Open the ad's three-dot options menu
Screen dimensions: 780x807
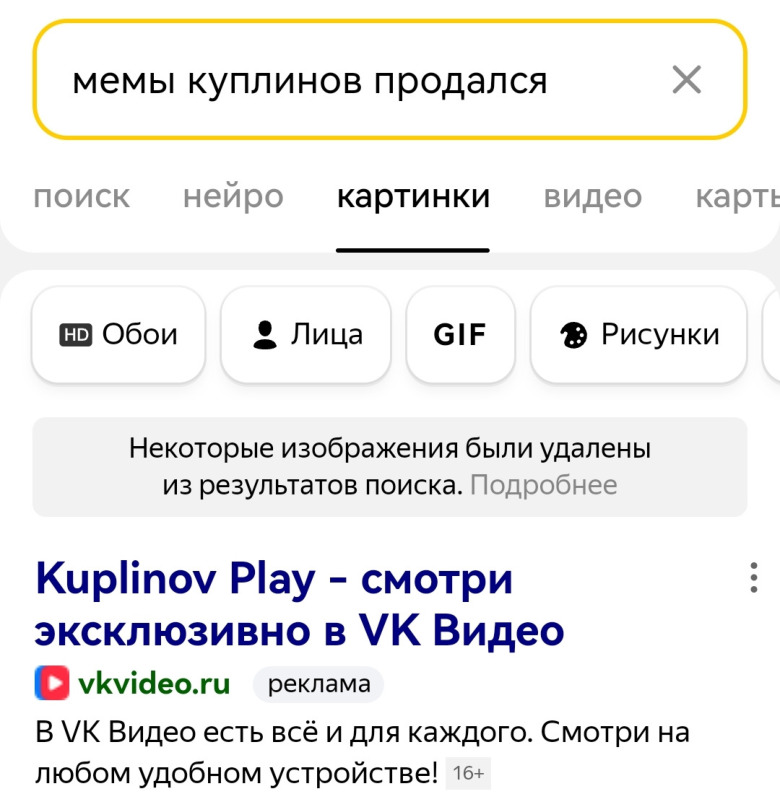(x=752, y=578)
